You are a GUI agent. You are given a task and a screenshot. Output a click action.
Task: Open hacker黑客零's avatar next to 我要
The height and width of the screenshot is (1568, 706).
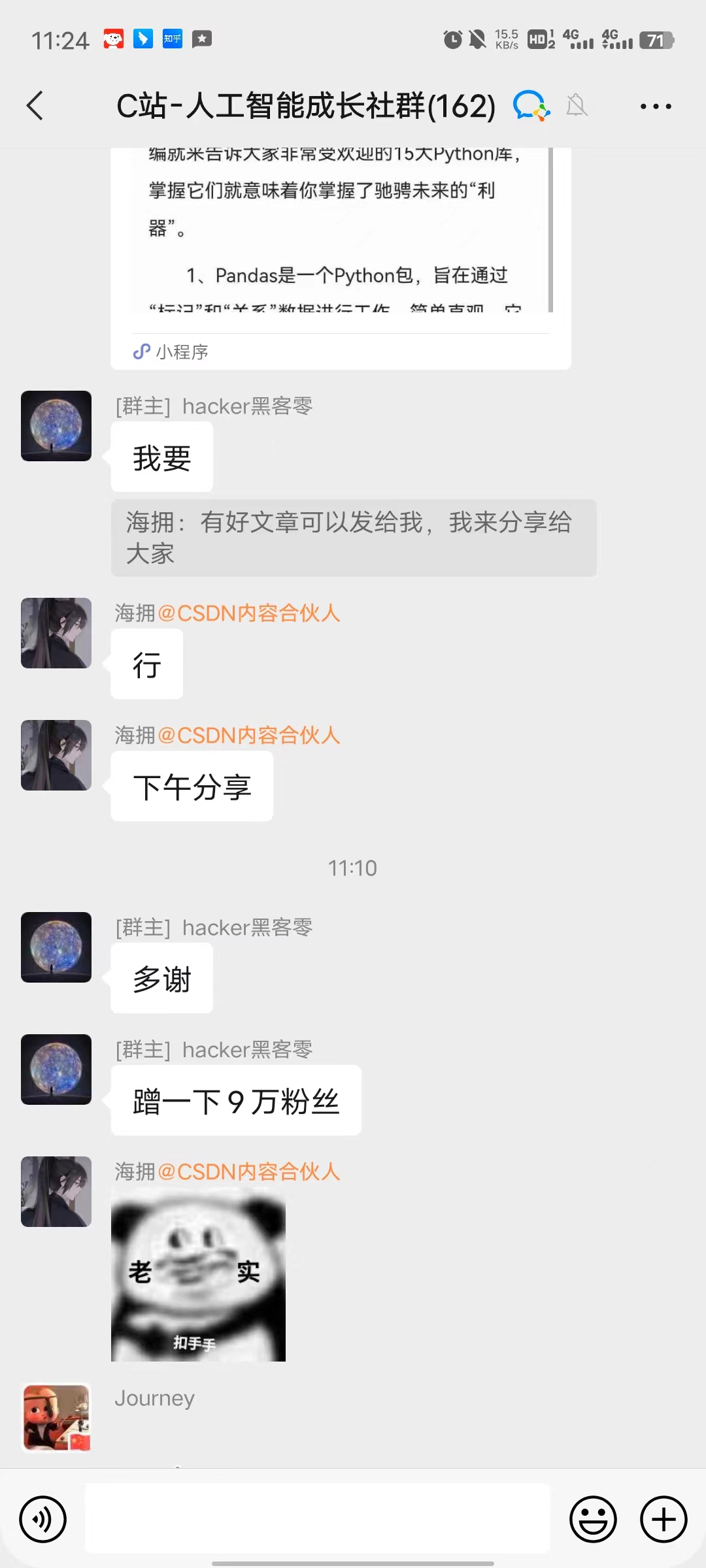tap(56, 426)
